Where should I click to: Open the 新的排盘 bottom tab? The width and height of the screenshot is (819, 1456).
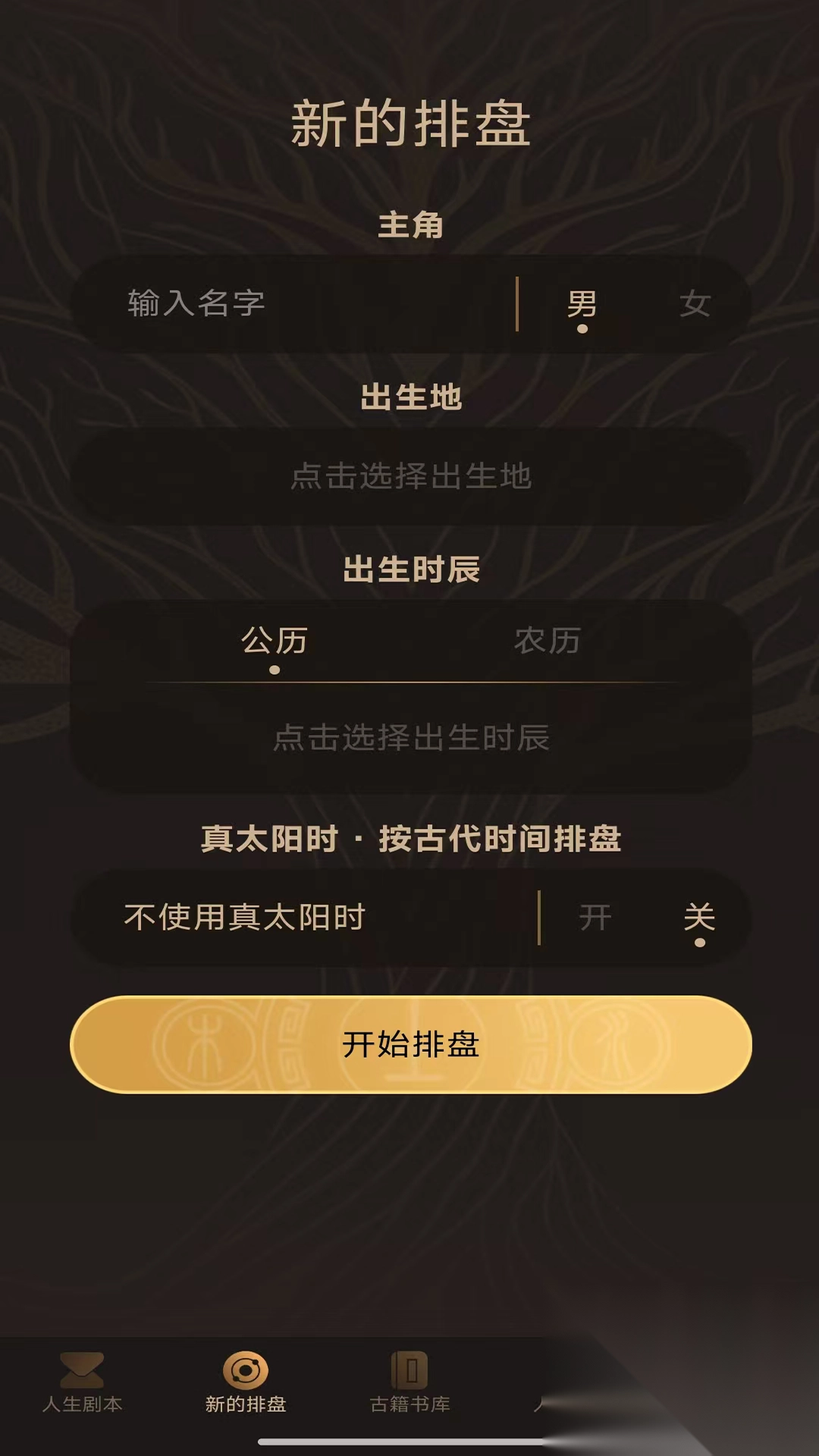pos(246,1383)
